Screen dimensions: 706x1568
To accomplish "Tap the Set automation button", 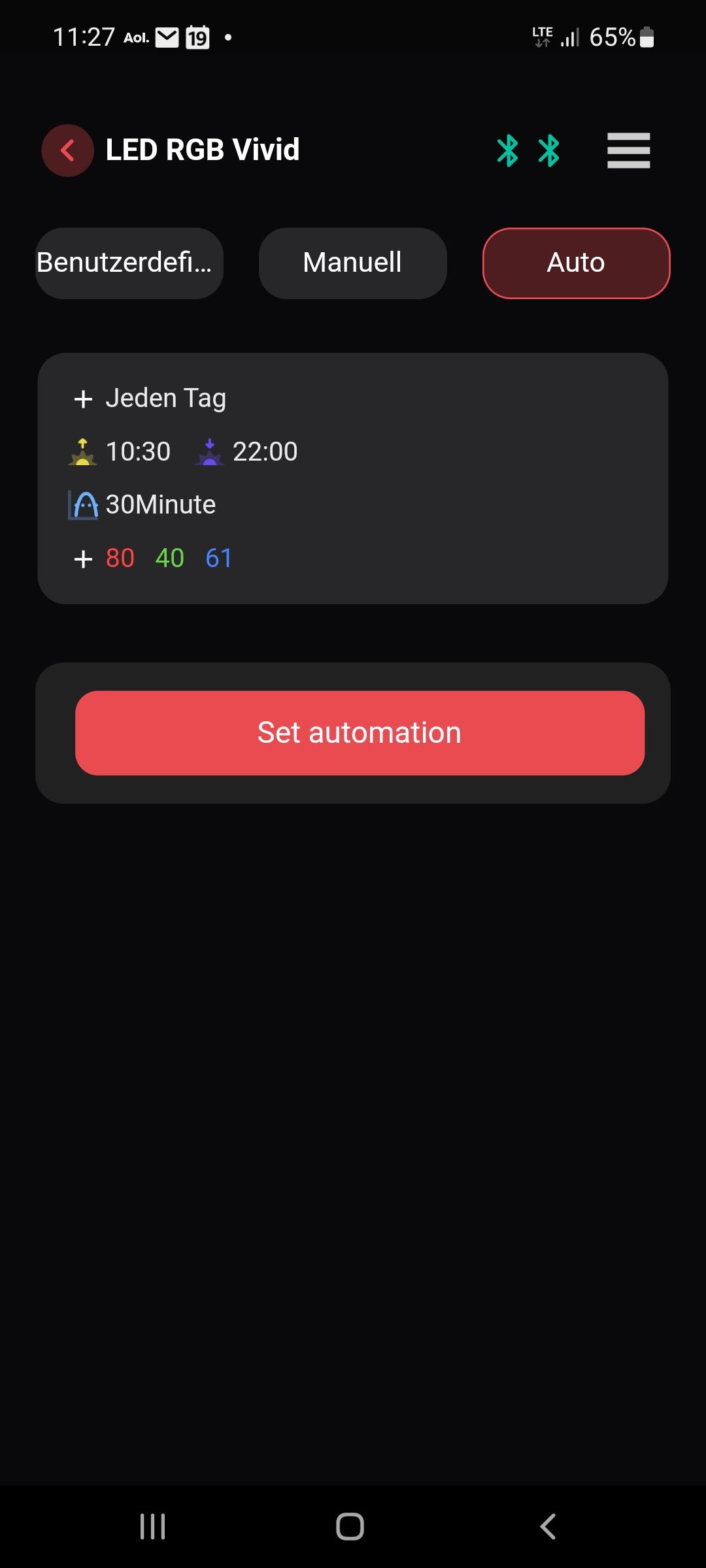I will tap(360, 733).
